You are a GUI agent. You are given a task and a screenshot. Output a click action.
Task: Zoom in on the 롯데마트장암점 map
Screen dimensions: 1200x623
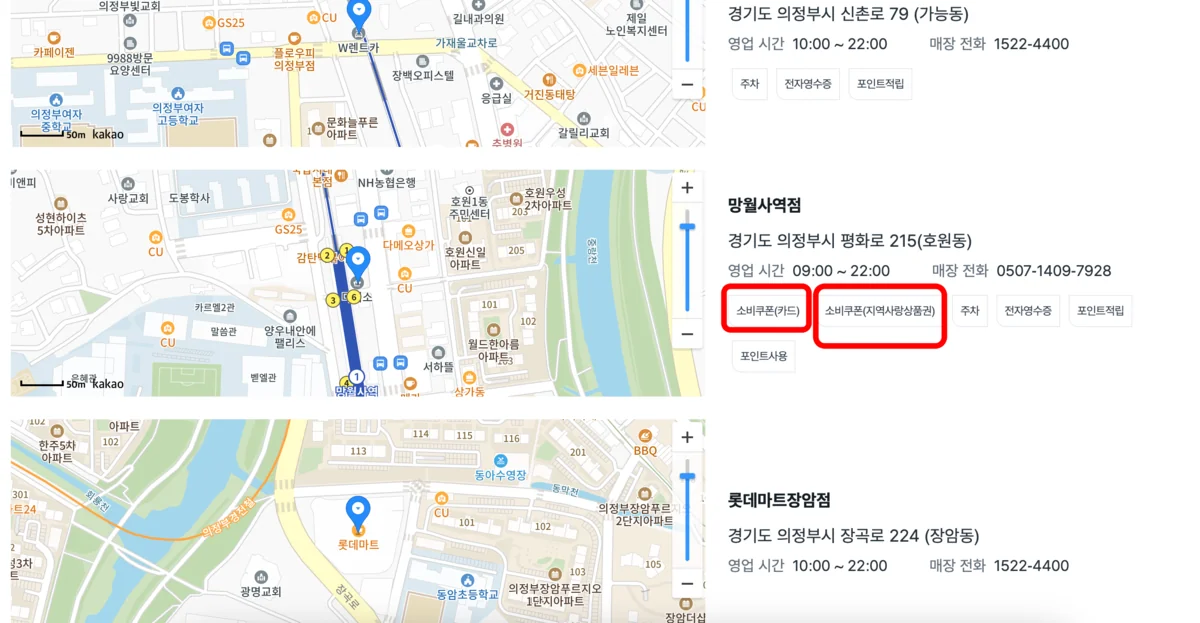coord(687,438)
